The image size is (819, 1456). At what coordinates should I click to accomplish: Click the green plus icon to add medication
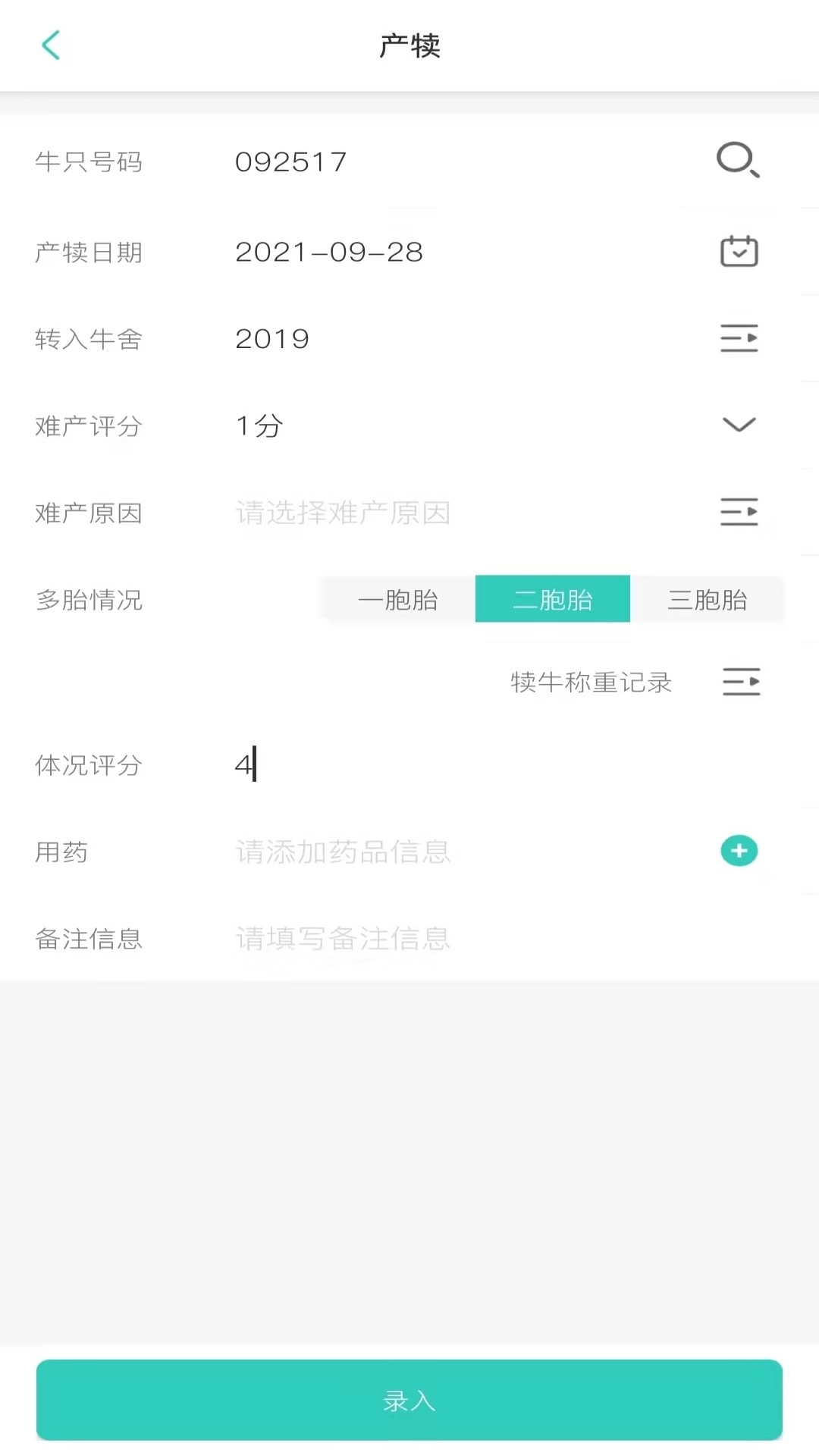pyautogui.click(x=737, y=851)
